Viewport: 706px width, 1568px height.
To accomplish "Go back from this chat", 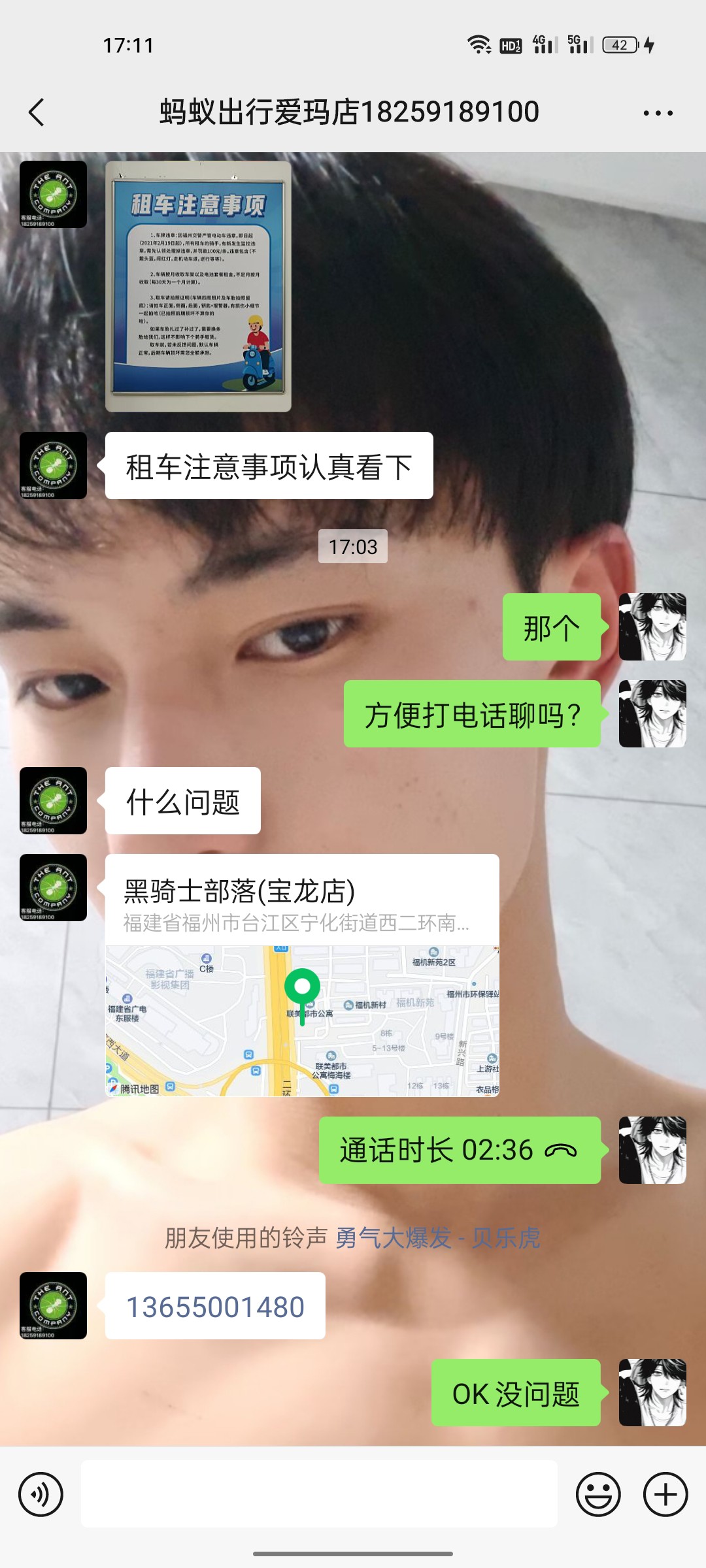I will click(x=37, y=112).
